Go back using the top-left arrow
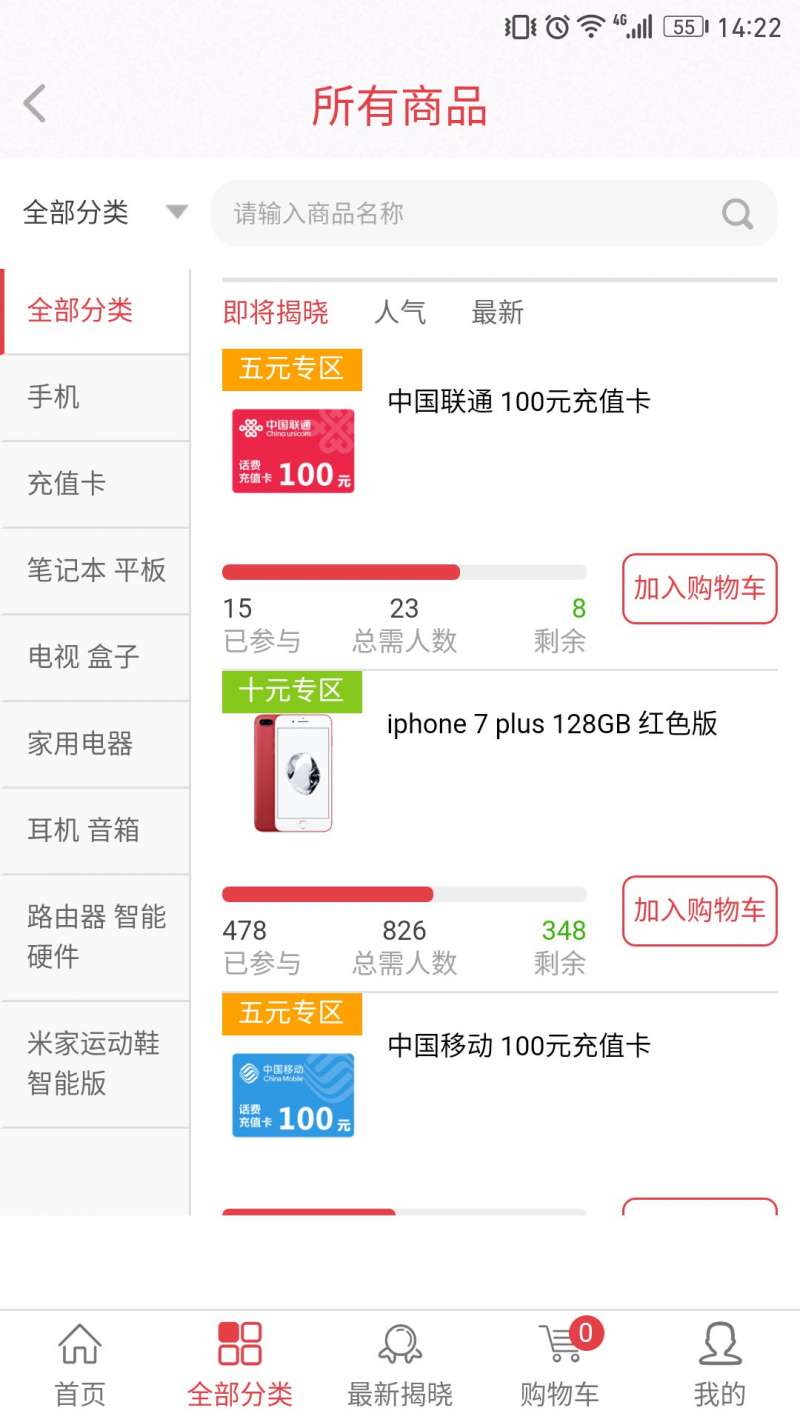This screenshot has width=800, height=1422. click(35, 104)
